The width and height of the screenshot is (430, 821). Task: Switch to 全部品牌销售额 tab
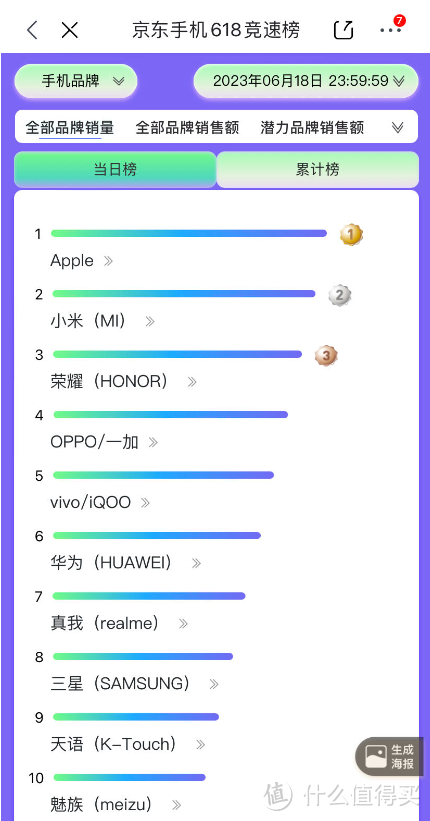coord(187,127)
